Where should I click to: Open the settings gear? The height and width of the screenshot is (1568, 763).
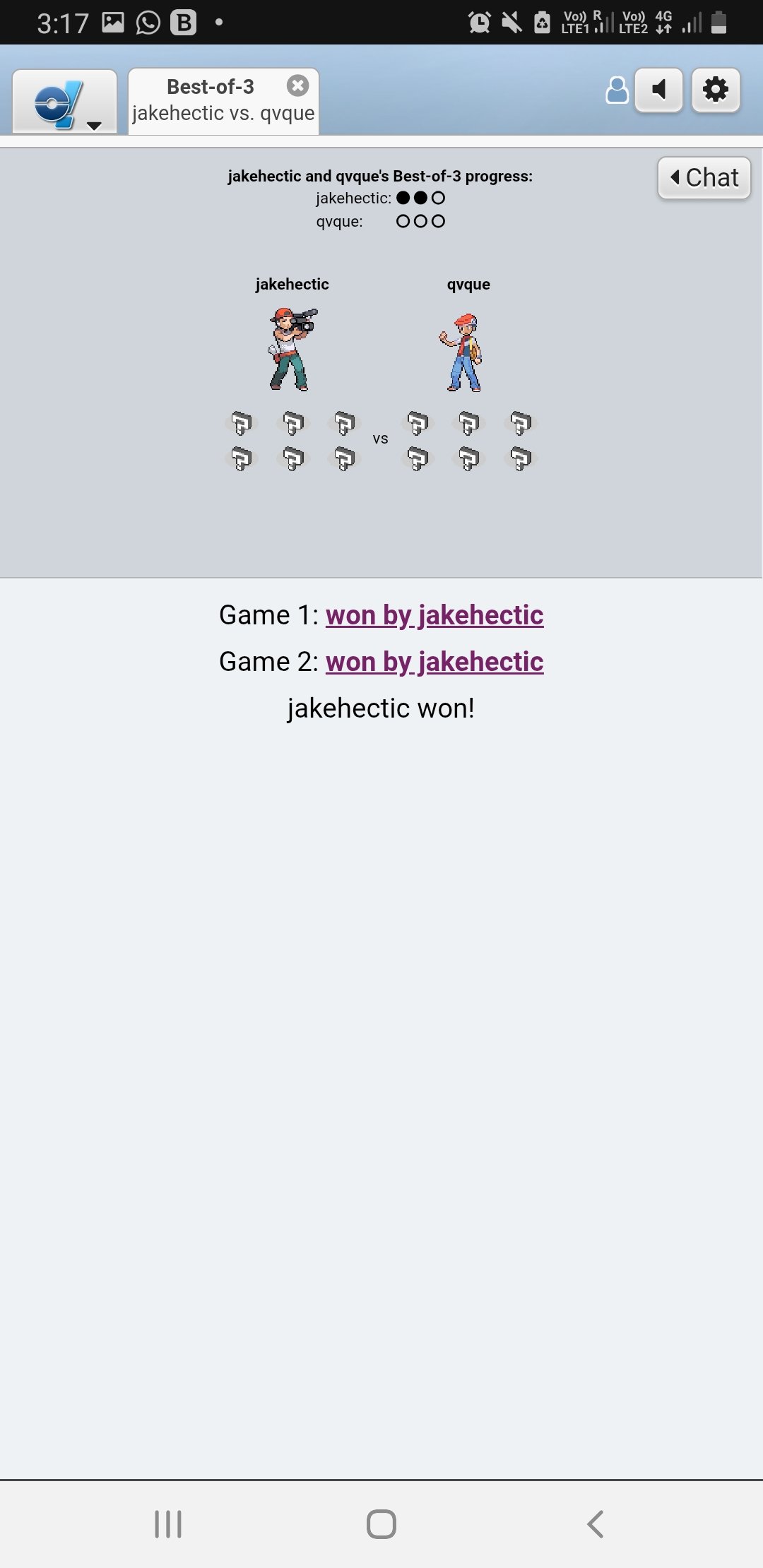pyautogui.click(x=715, y=90)
